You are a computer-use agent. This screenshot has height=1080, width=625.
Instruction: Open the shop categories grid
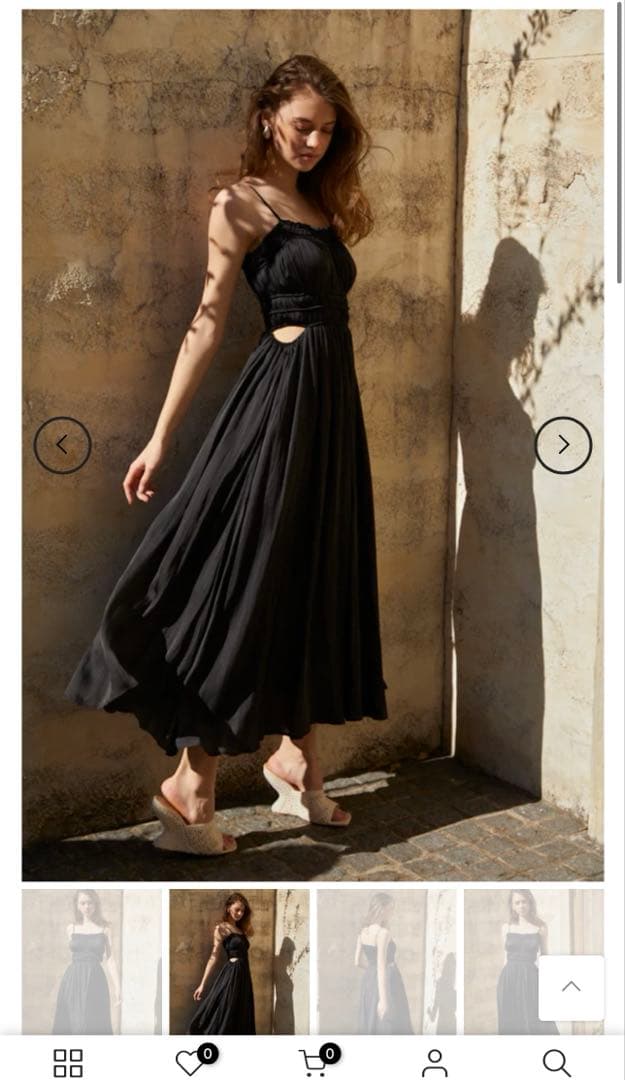[68, 1062]
